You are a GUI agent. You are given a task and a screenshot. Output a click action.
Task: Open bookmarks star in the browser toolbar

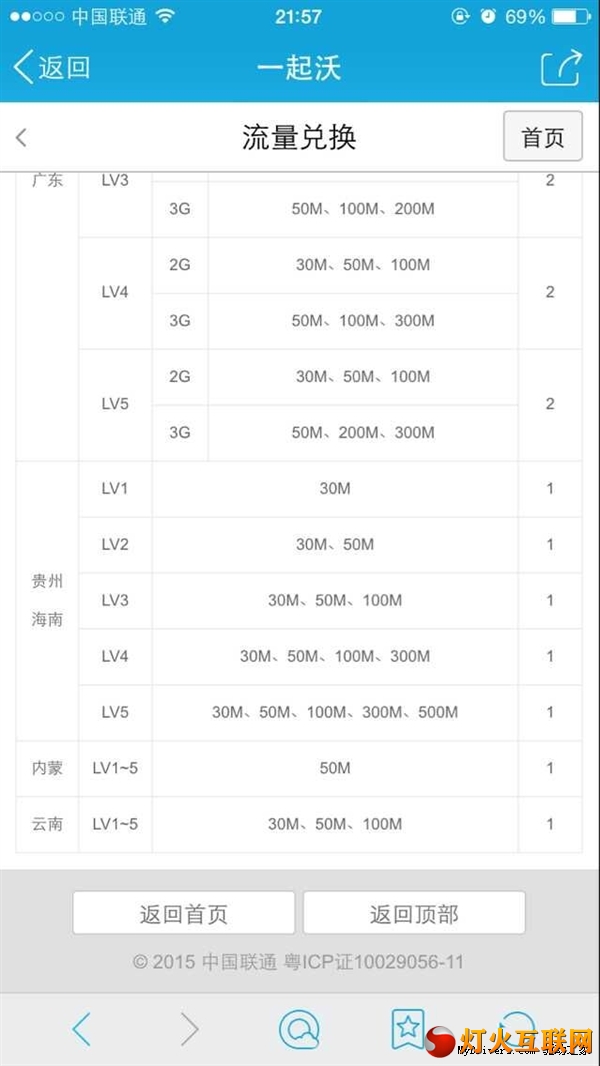click(x=407, y=1029)
